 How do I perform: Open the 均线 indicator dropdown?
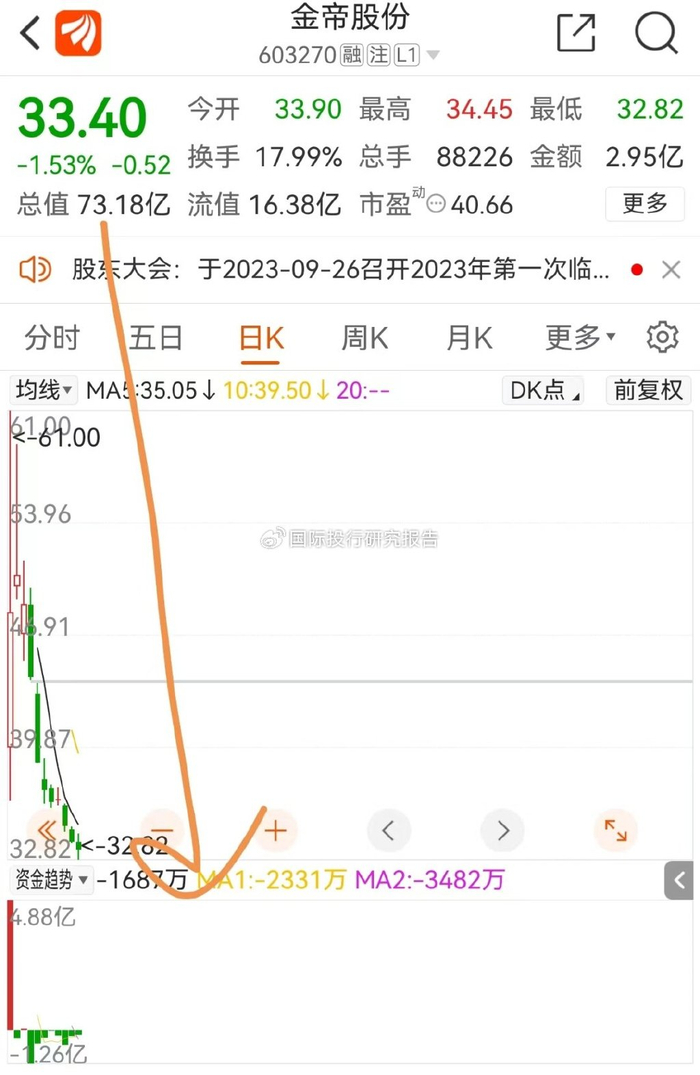coord(43,390)
